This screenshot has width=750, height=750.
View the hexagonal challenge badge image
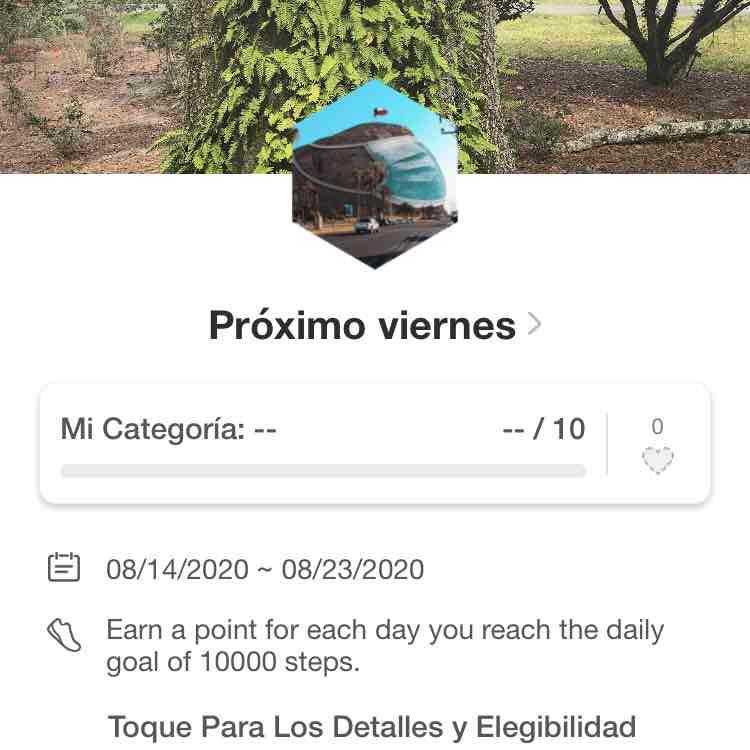click(x=375, y=175)
